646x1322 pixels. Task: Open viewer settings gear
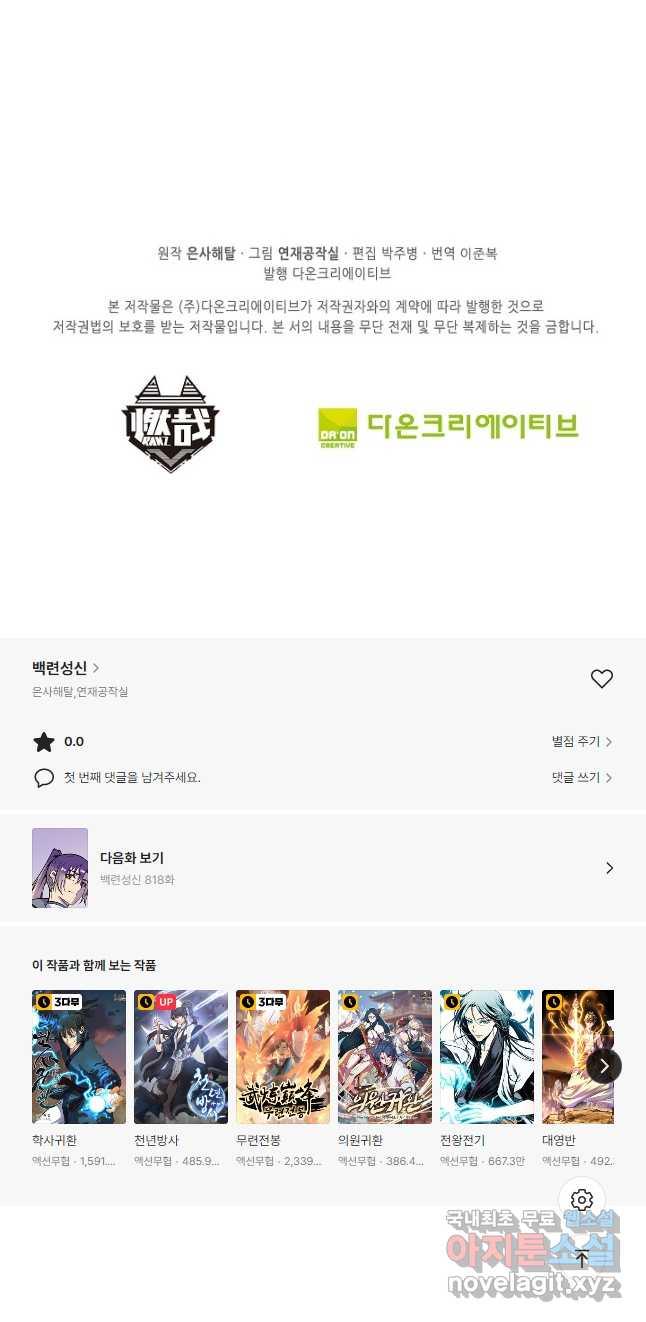pyautogui.click(x=582, y=1200)
